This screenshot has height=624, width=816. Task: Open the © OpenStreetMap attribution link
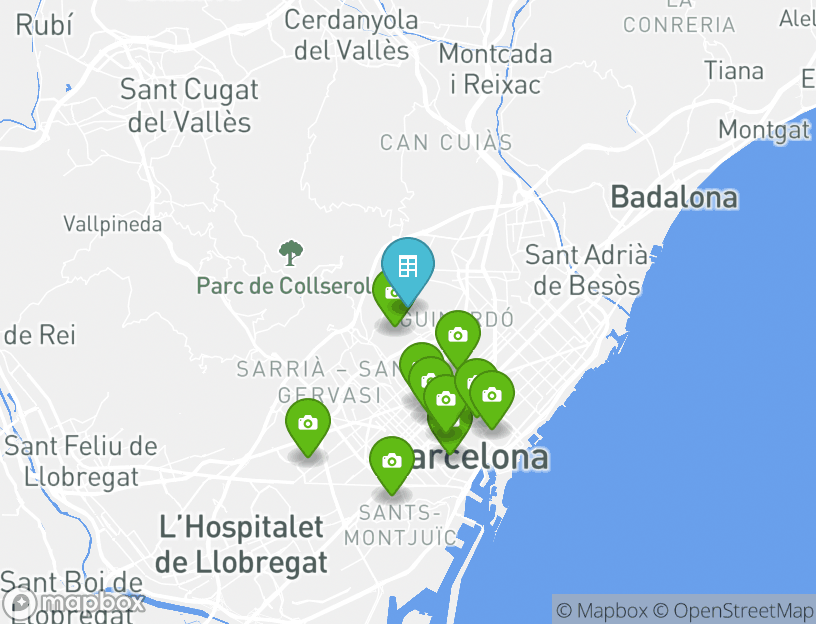[x=733, y=610]
